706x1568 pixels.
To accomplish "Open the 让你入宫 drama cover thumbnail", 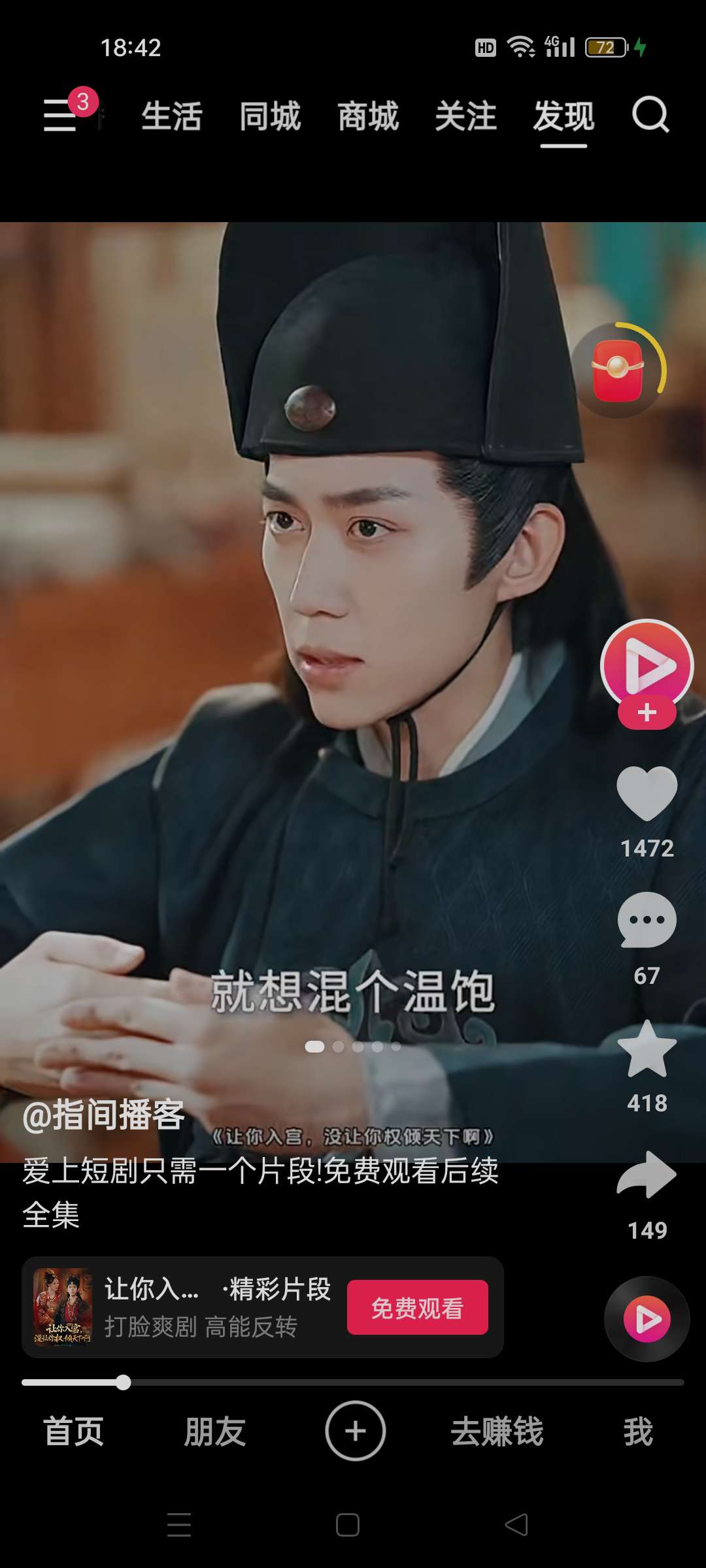I will [63, 1307].
